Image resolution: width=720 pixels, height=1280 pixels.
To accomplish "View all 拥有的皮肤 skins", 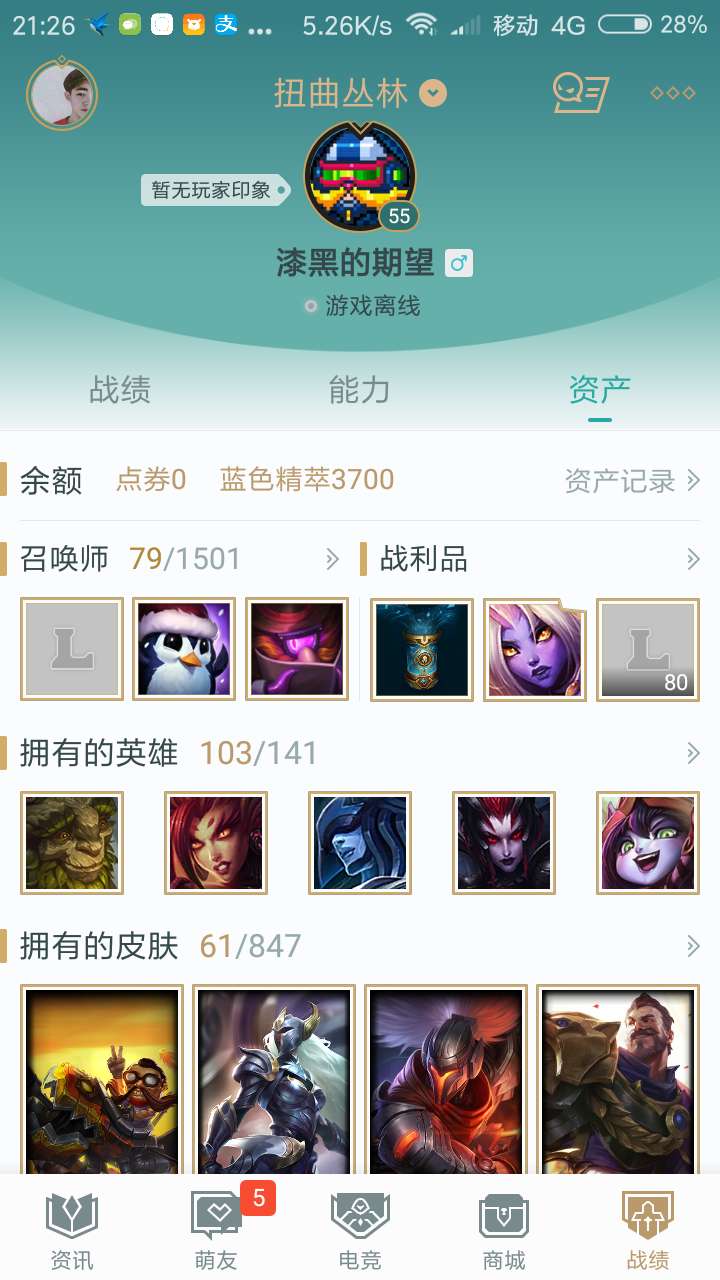I will click(x=692, y=946).
